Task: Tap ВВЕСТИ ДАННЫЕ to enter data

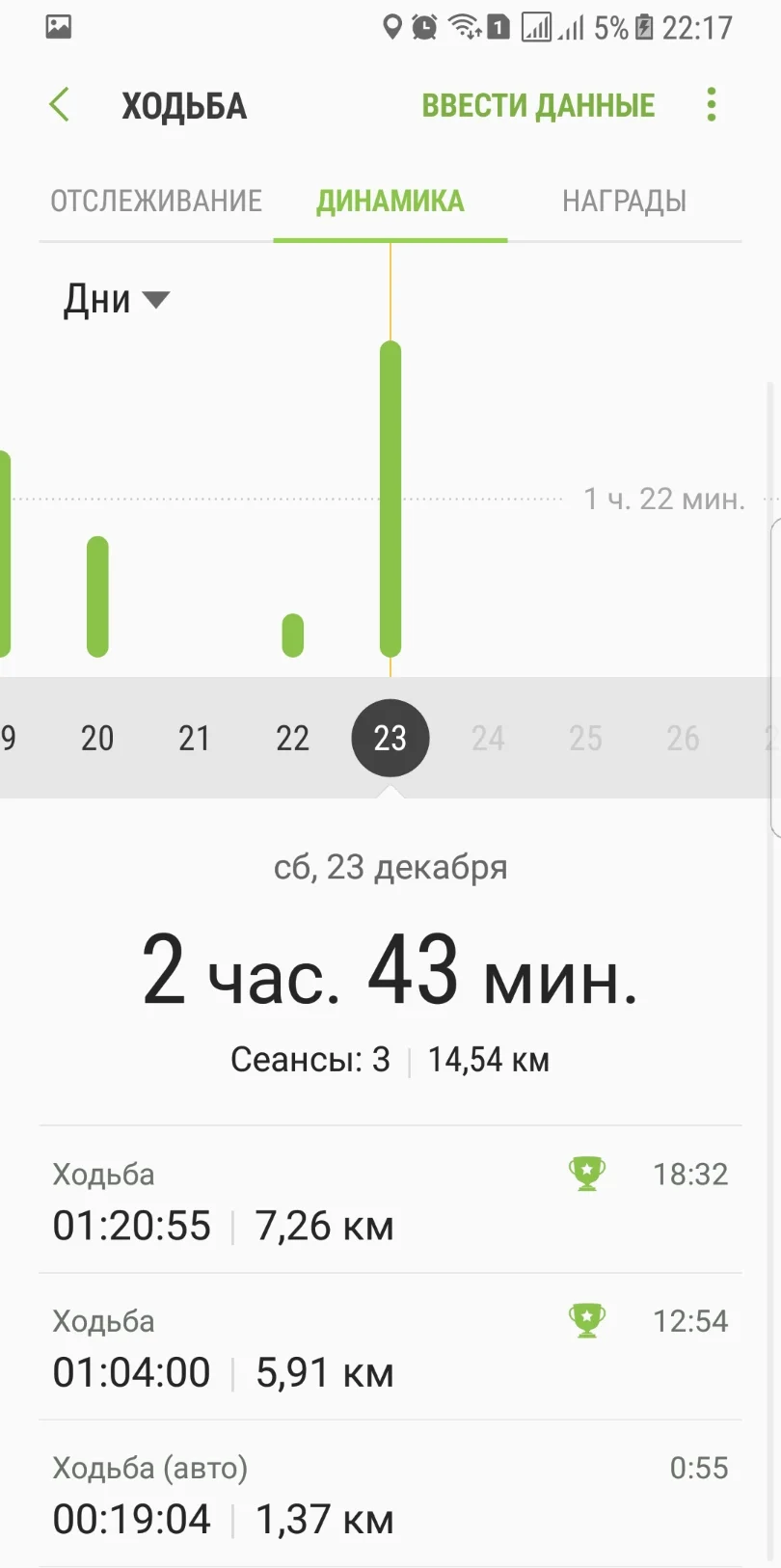Action: pos(538,105)
